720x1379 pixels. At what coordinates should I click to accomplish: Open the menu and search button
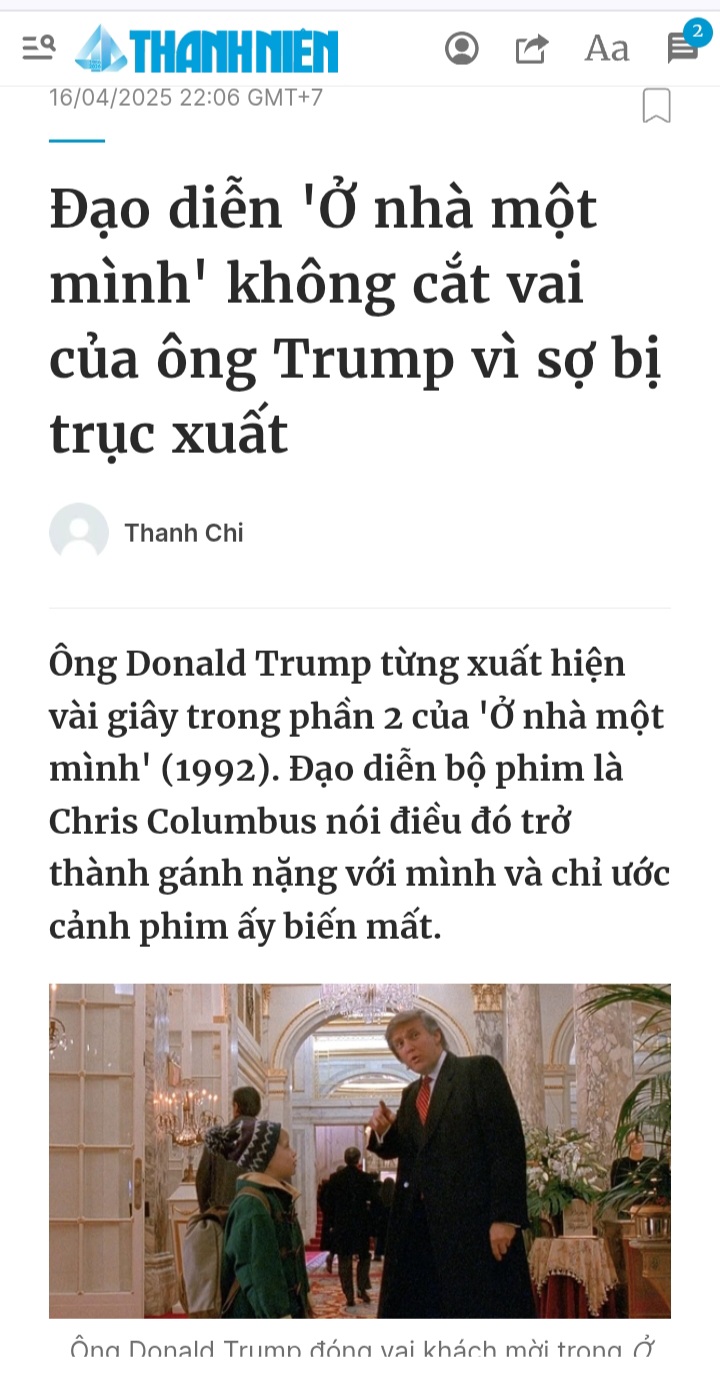pos(38,48)
